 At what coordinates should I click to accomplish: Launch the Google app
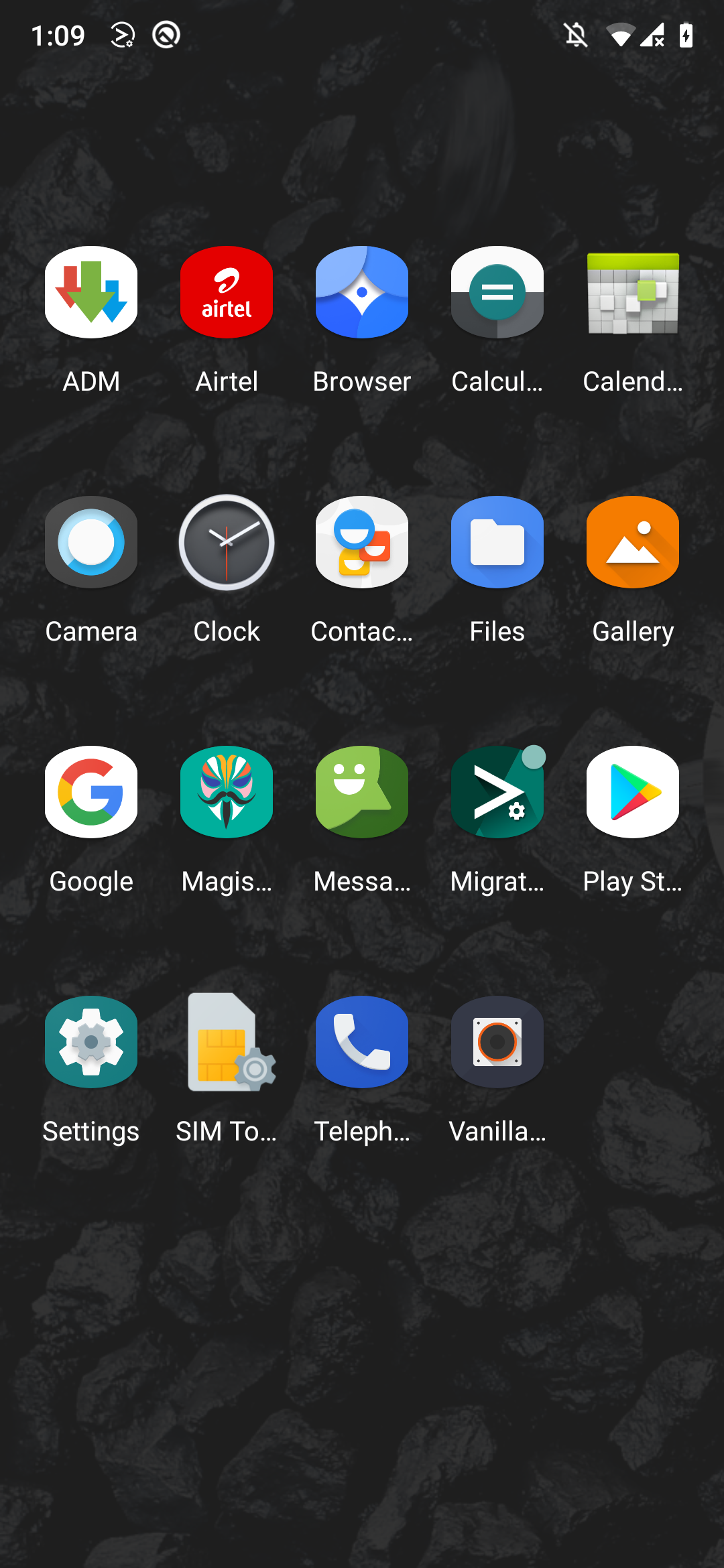pyautogui.click(x=91, y=793)
